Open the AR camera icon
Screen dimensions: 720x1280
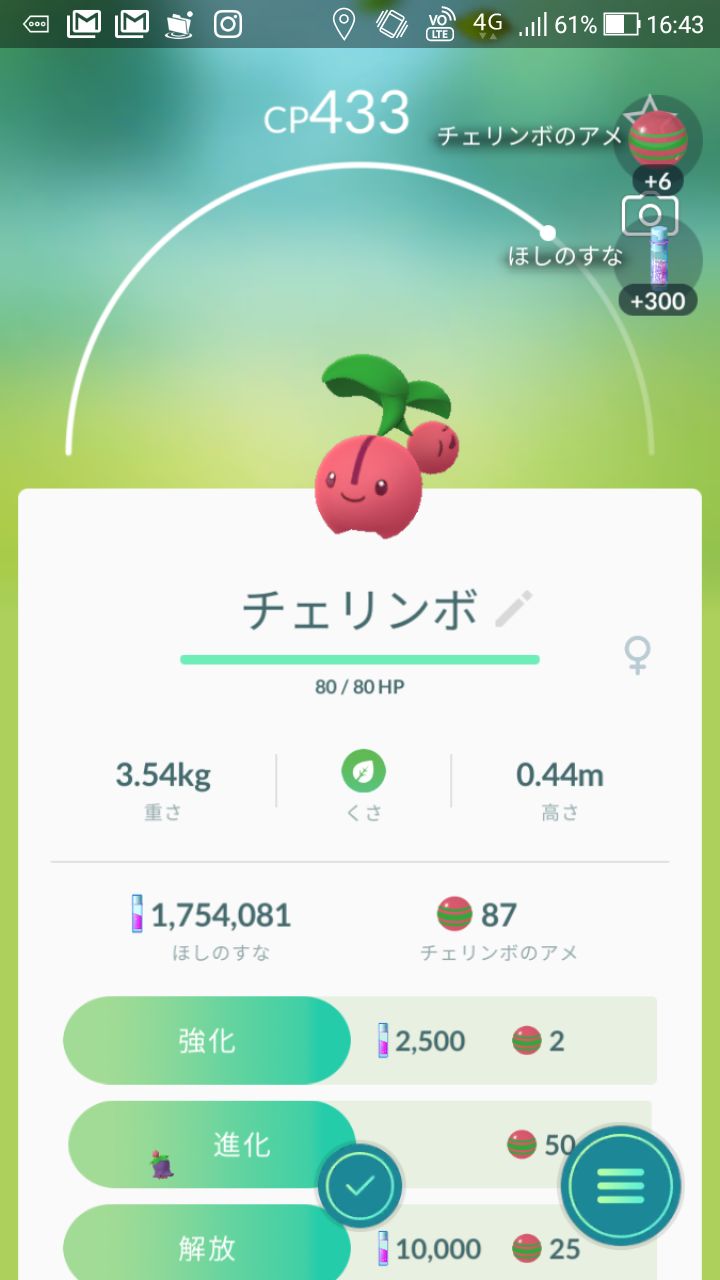point(650,214)
